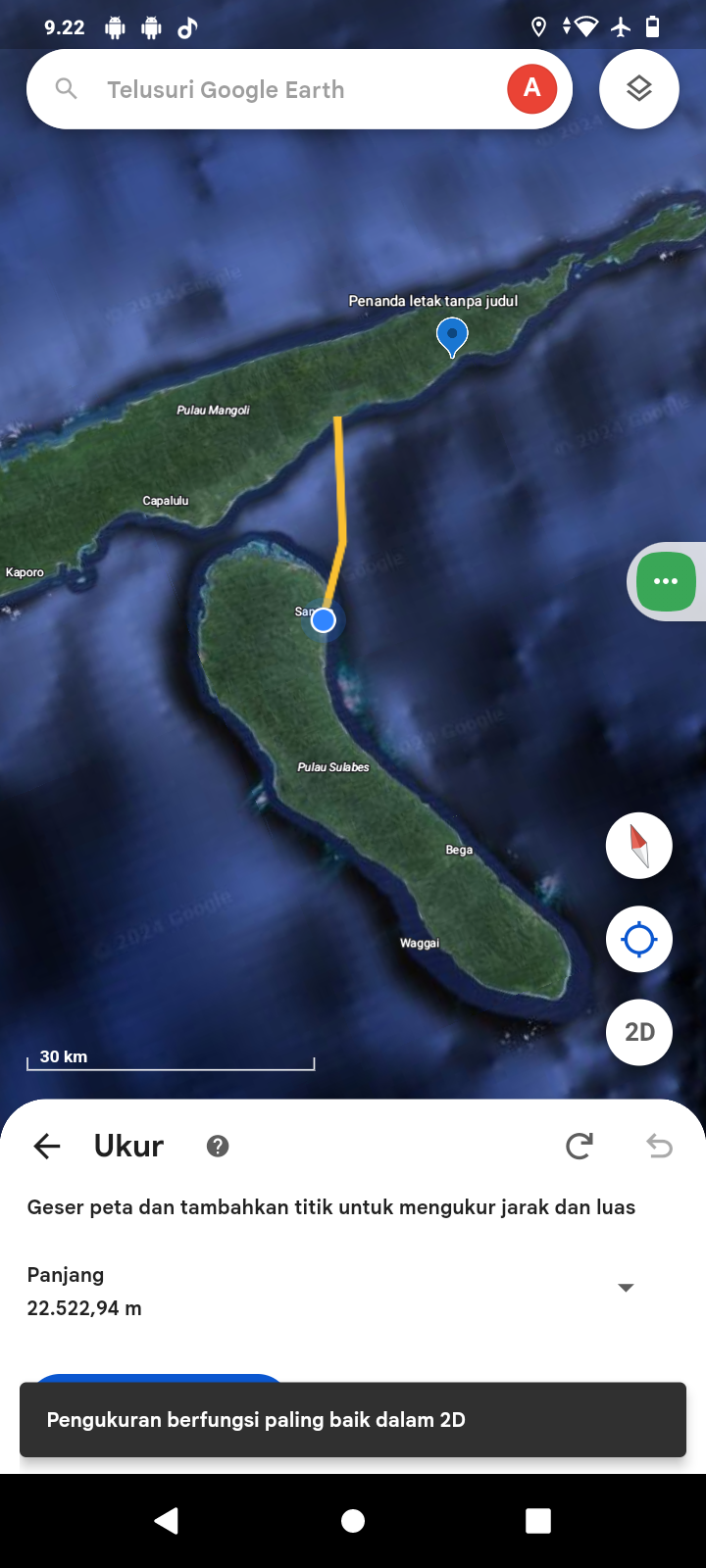Open the map layers button
This screenshot has width=706, height=1568.
(639, 89)
